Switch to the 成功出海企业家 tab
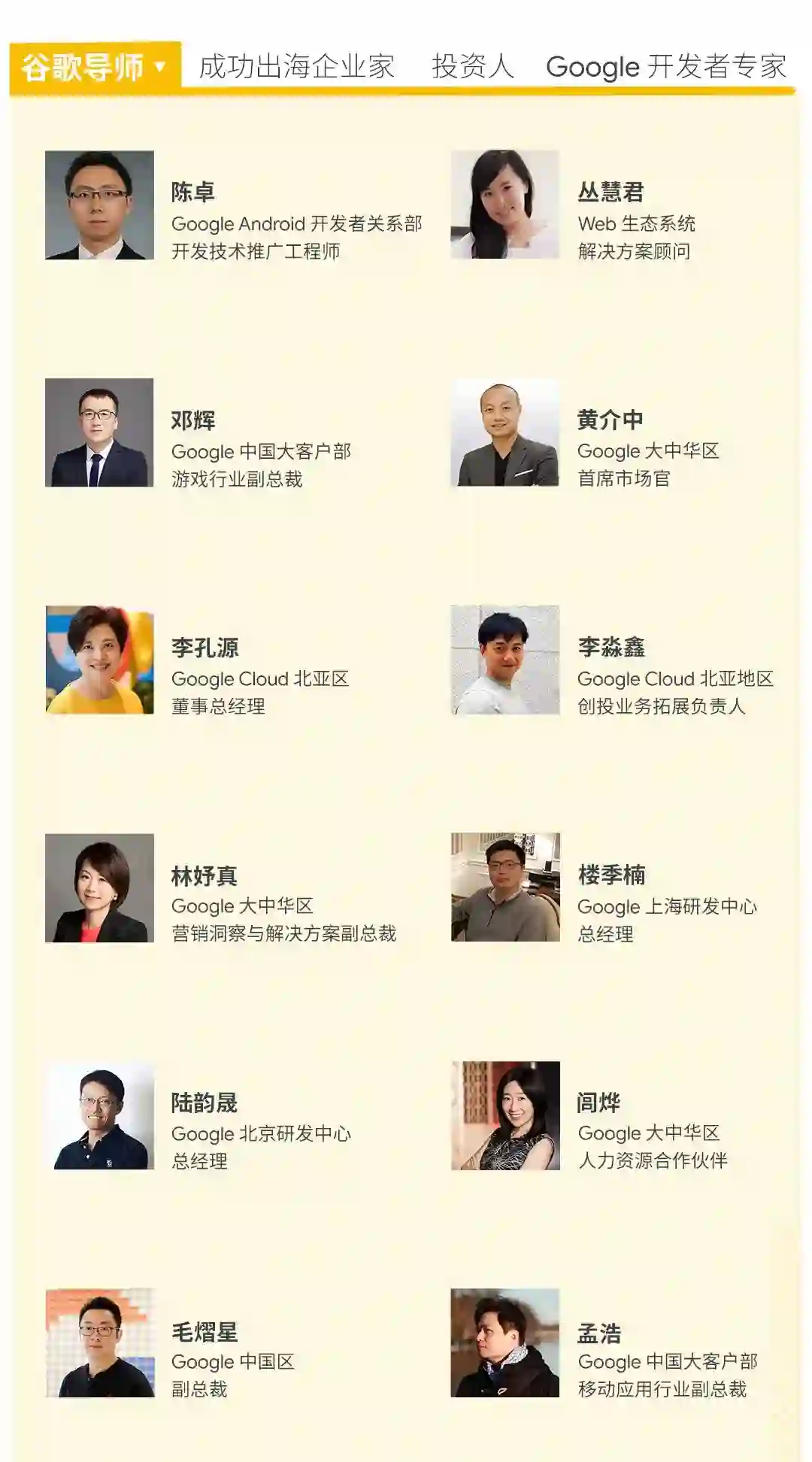812x1462 pixels. [296, 67]
